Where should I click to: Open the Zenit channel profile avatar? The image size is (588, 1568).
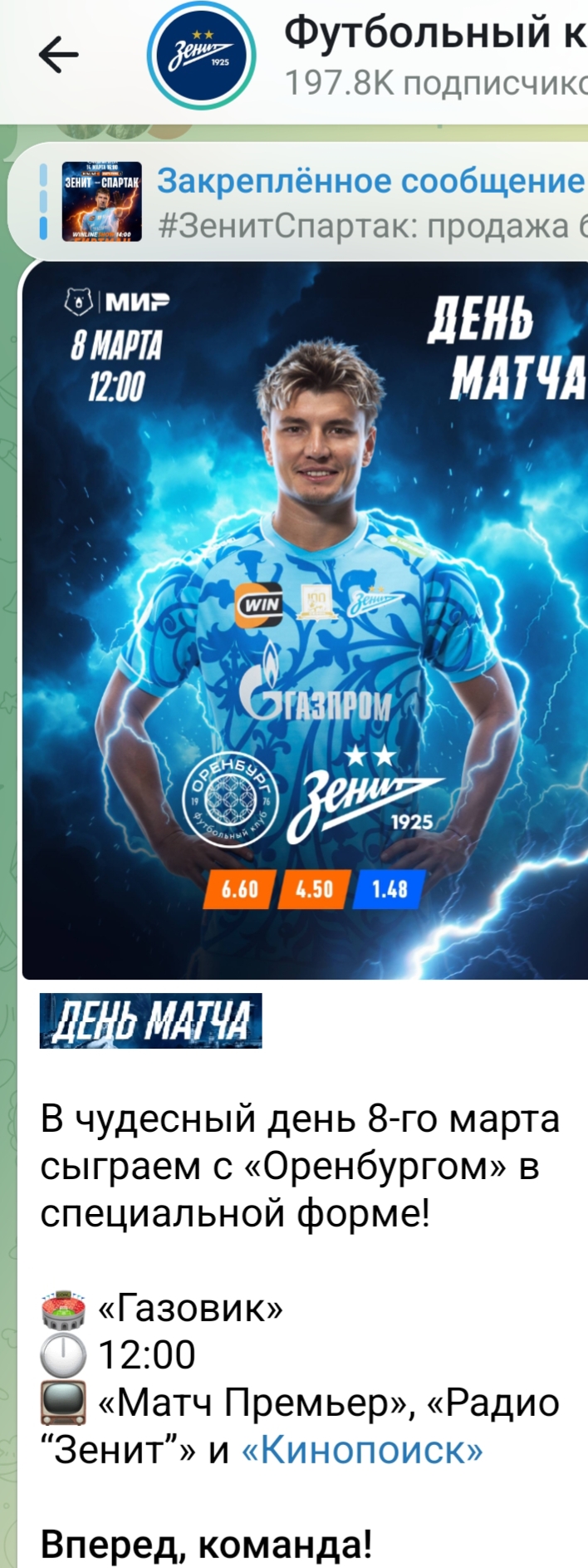[x=201, y=56]
